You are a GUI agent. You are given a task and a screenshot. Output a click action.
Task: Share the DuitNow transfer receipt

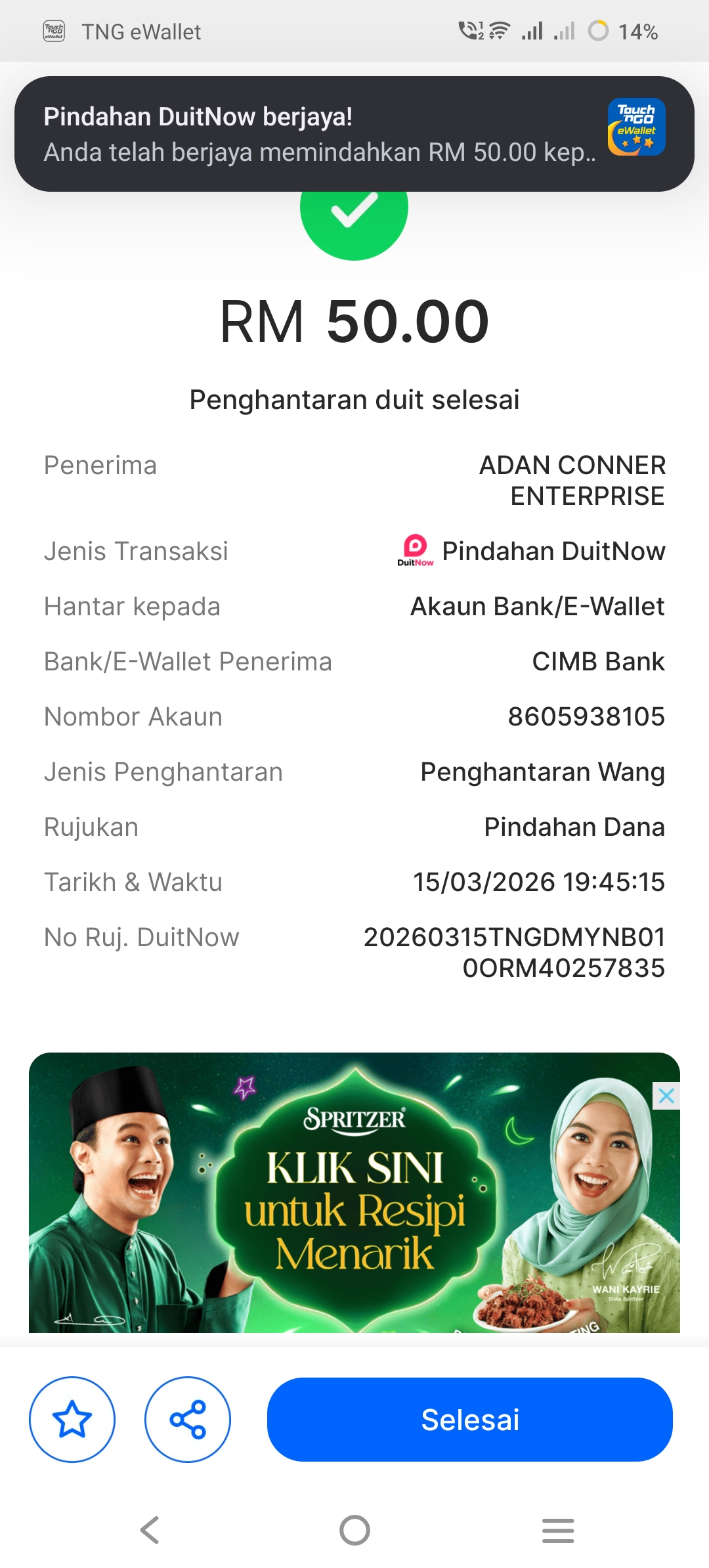[188, 1419]
